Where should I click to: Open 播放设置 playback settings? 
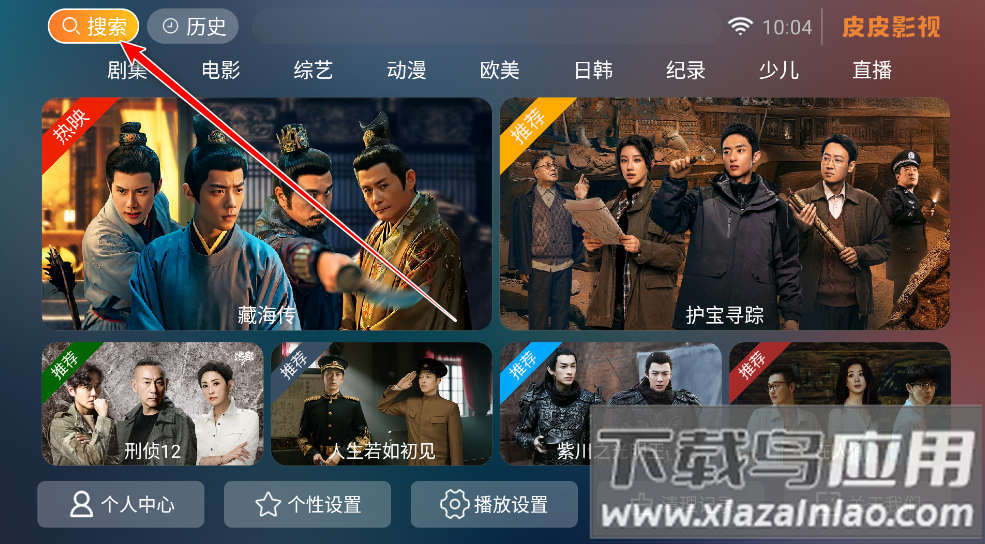coord(494,504)
